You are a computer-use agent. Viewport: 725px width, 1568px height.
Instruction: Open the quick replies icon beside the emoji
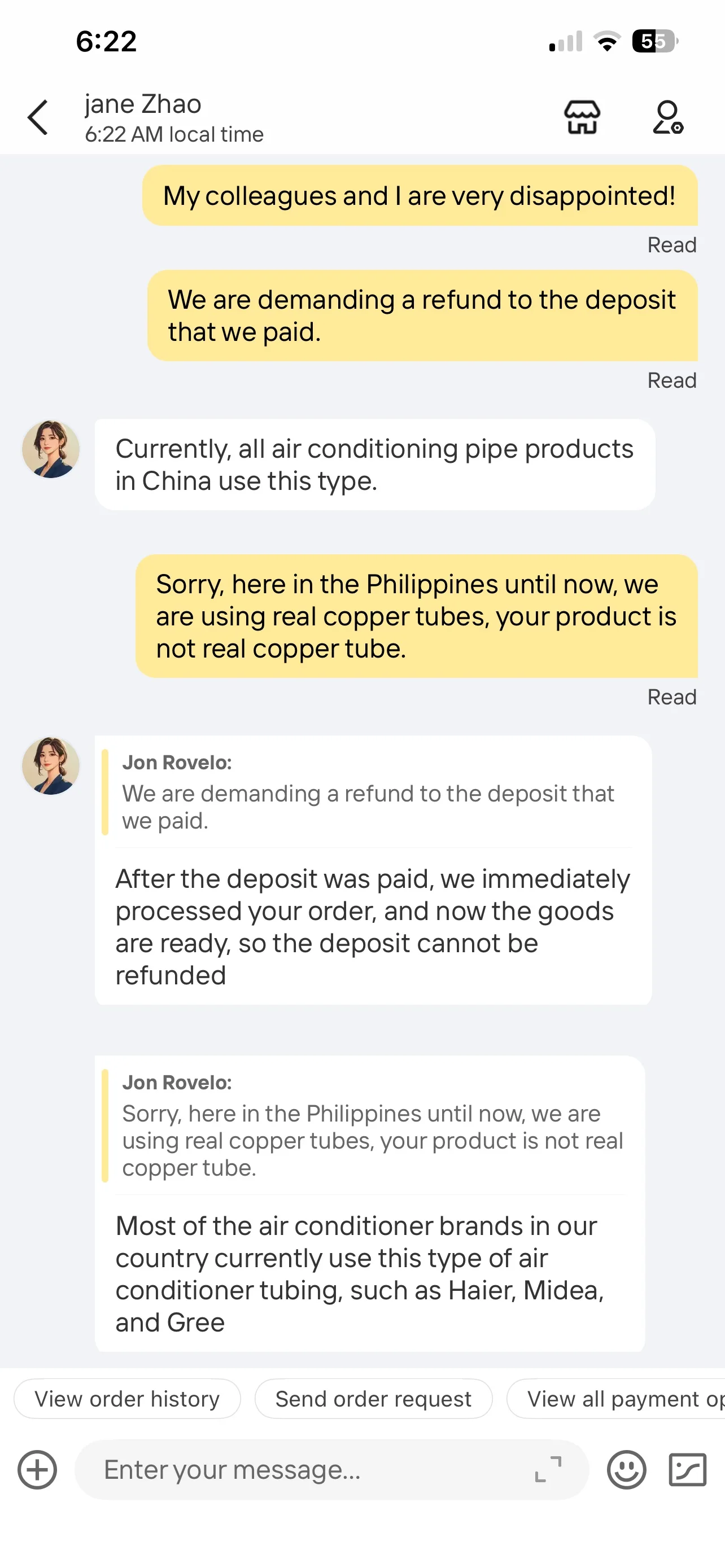coord(688,1469)
